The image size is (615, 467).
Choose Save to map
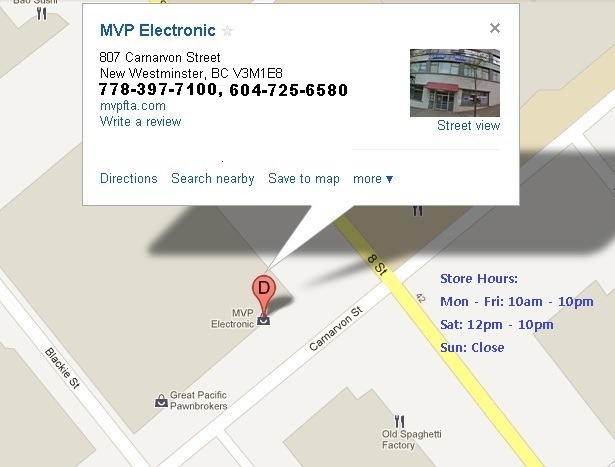click(303, 179)
